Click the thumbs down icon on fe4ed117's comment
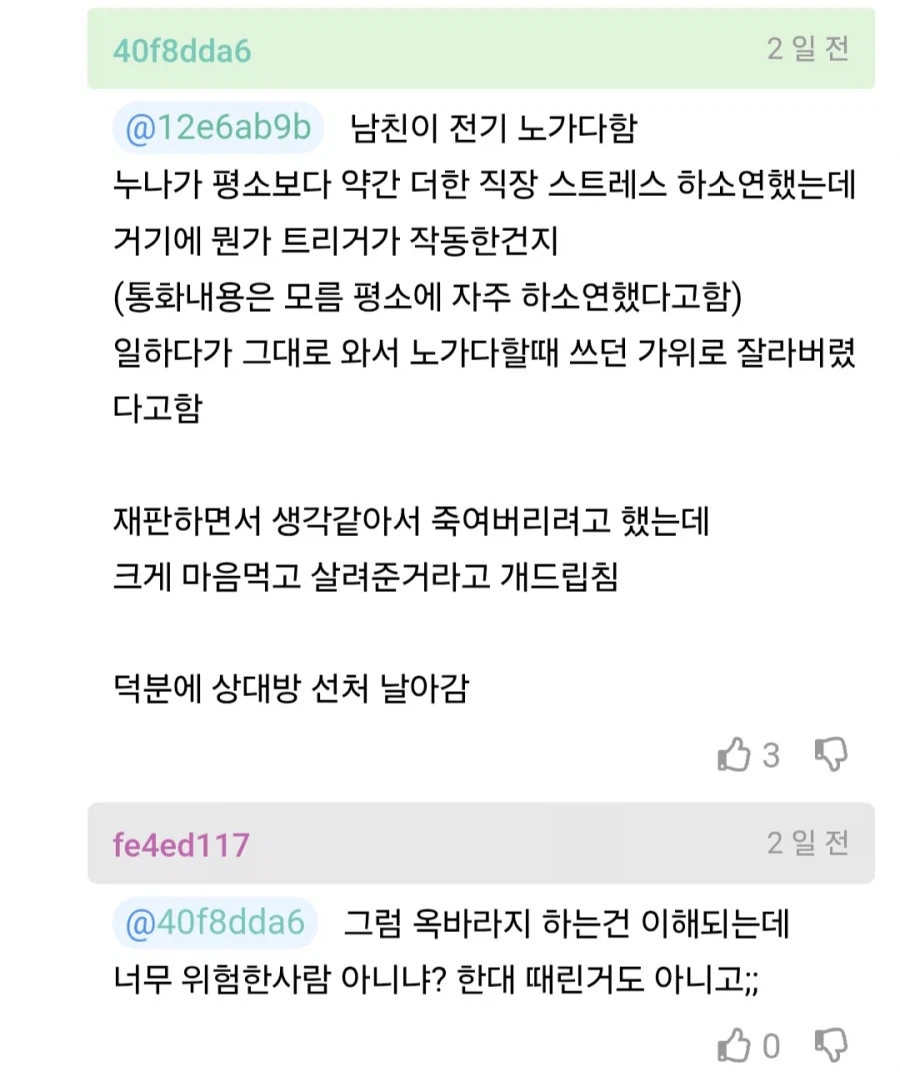Image resolution: width=900 pixels, height=1072 pixels. point(828,1045)
